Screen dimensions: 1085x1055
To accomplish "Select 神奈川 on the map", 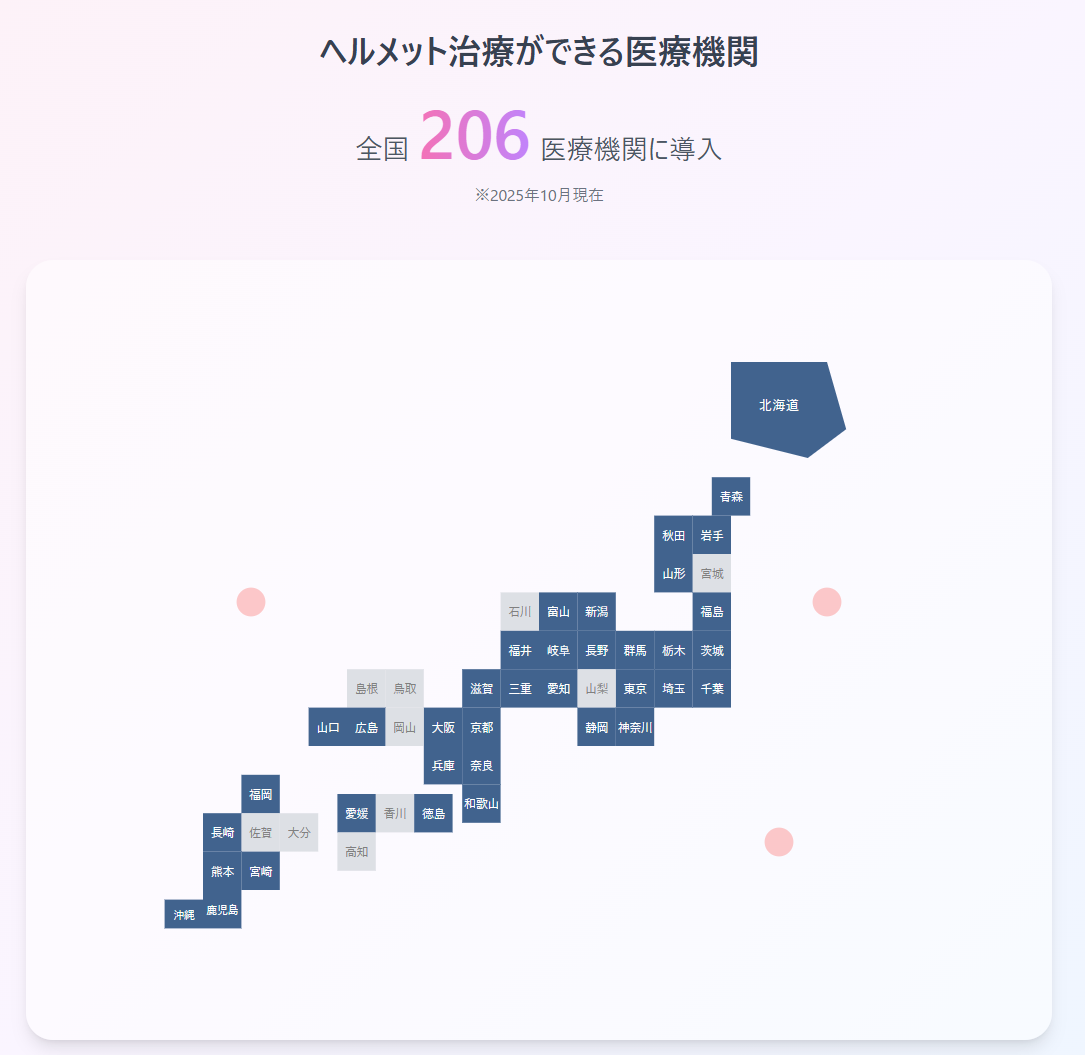I will 635,727.
